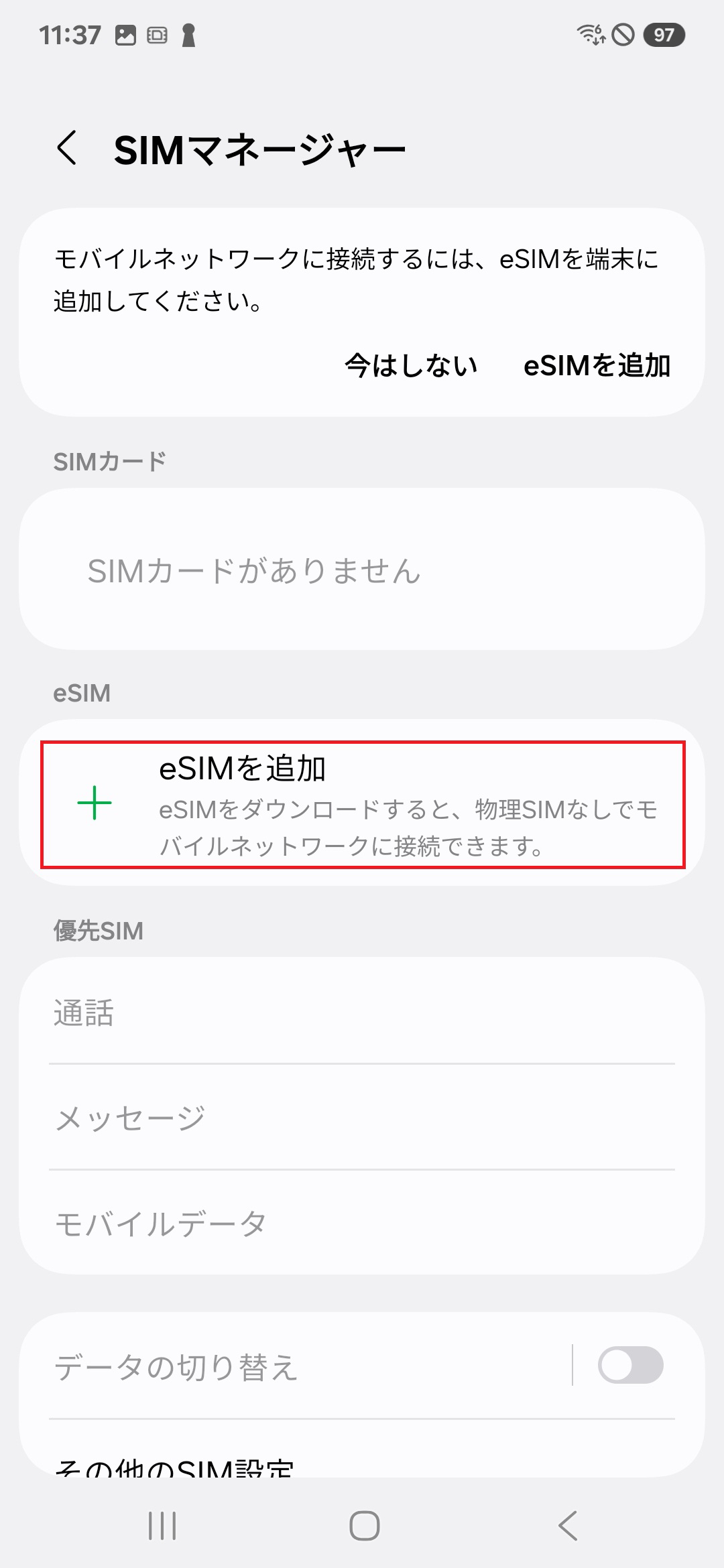This screenshot has height=1568, width=724.
Task: Select the highlighted eSIMを追加 row
Action: [x=362, y=803]
